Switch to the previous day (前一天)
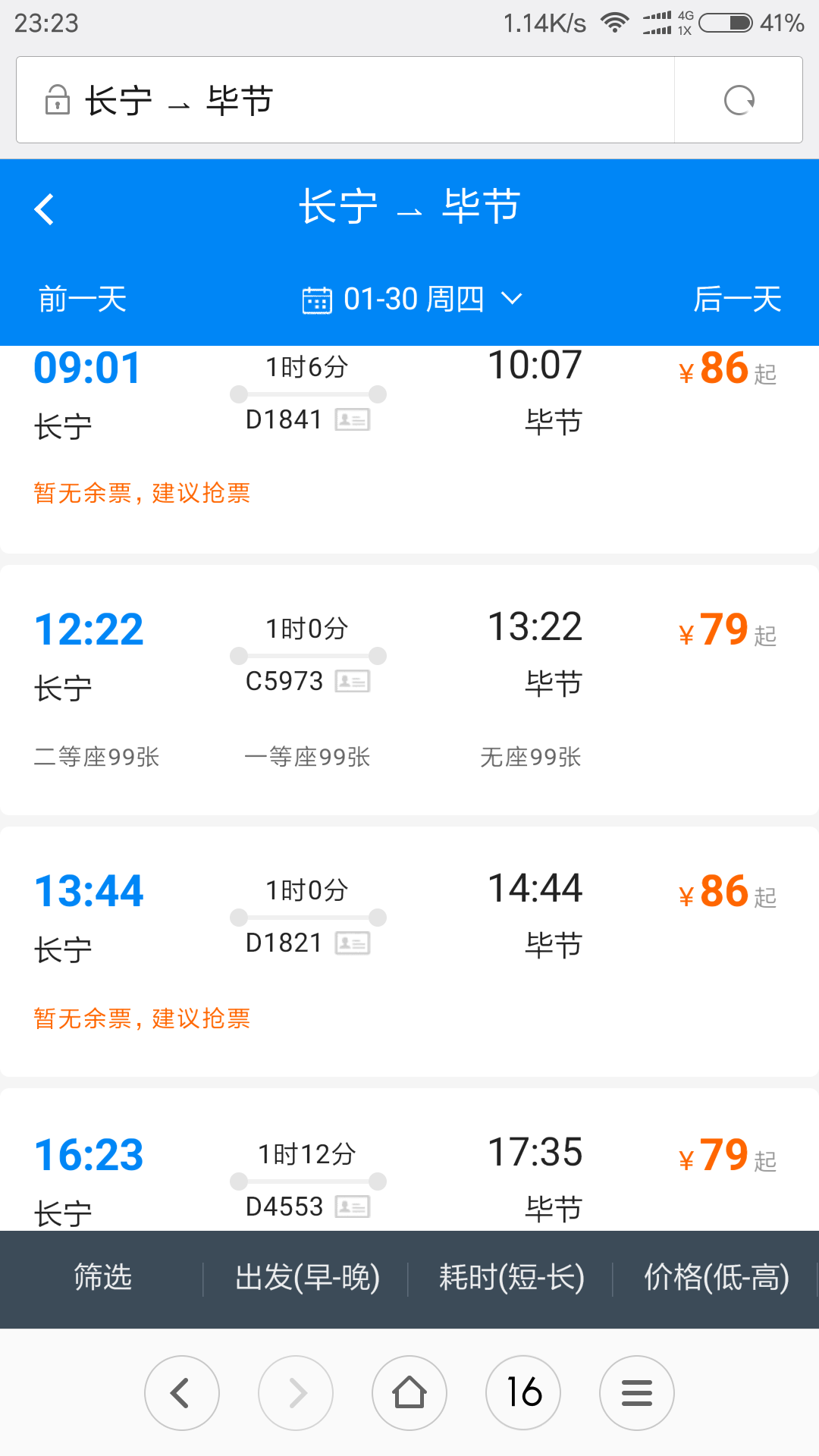819x1456 pixels. pos(83,299)
